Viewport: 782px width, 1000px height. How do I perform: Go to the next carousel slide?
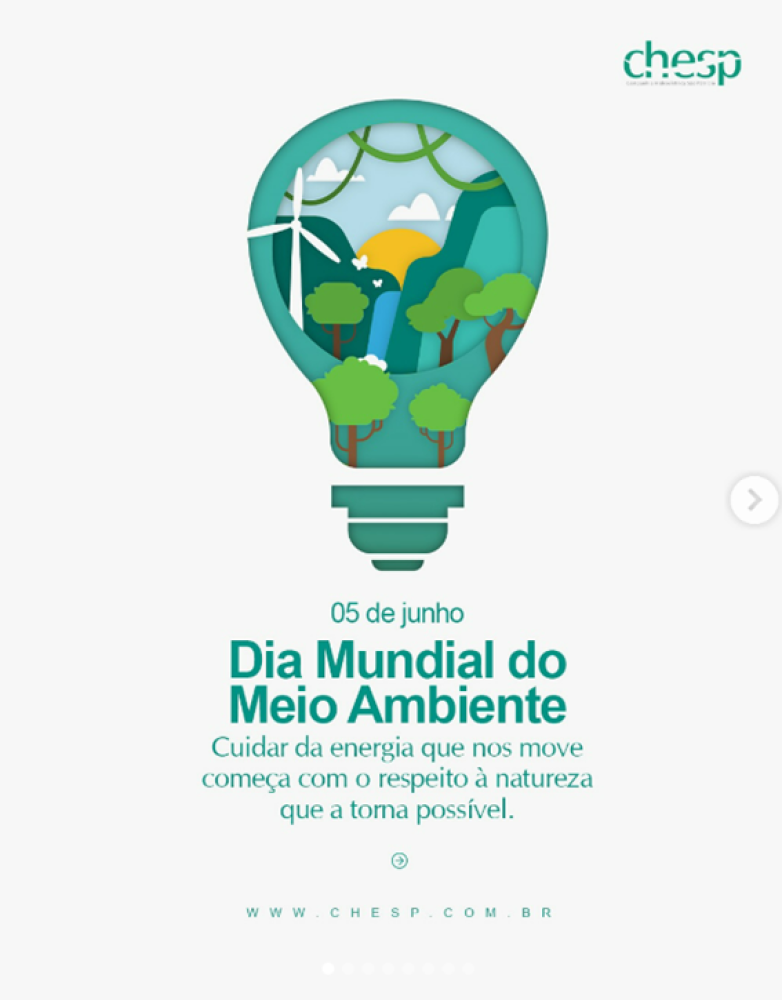754,500
